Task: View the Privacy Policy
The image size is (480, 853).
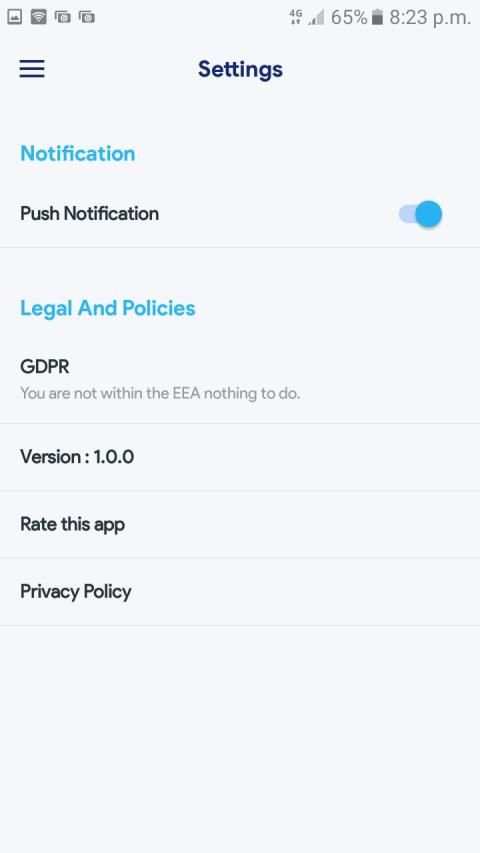Action: click(240, 592)
